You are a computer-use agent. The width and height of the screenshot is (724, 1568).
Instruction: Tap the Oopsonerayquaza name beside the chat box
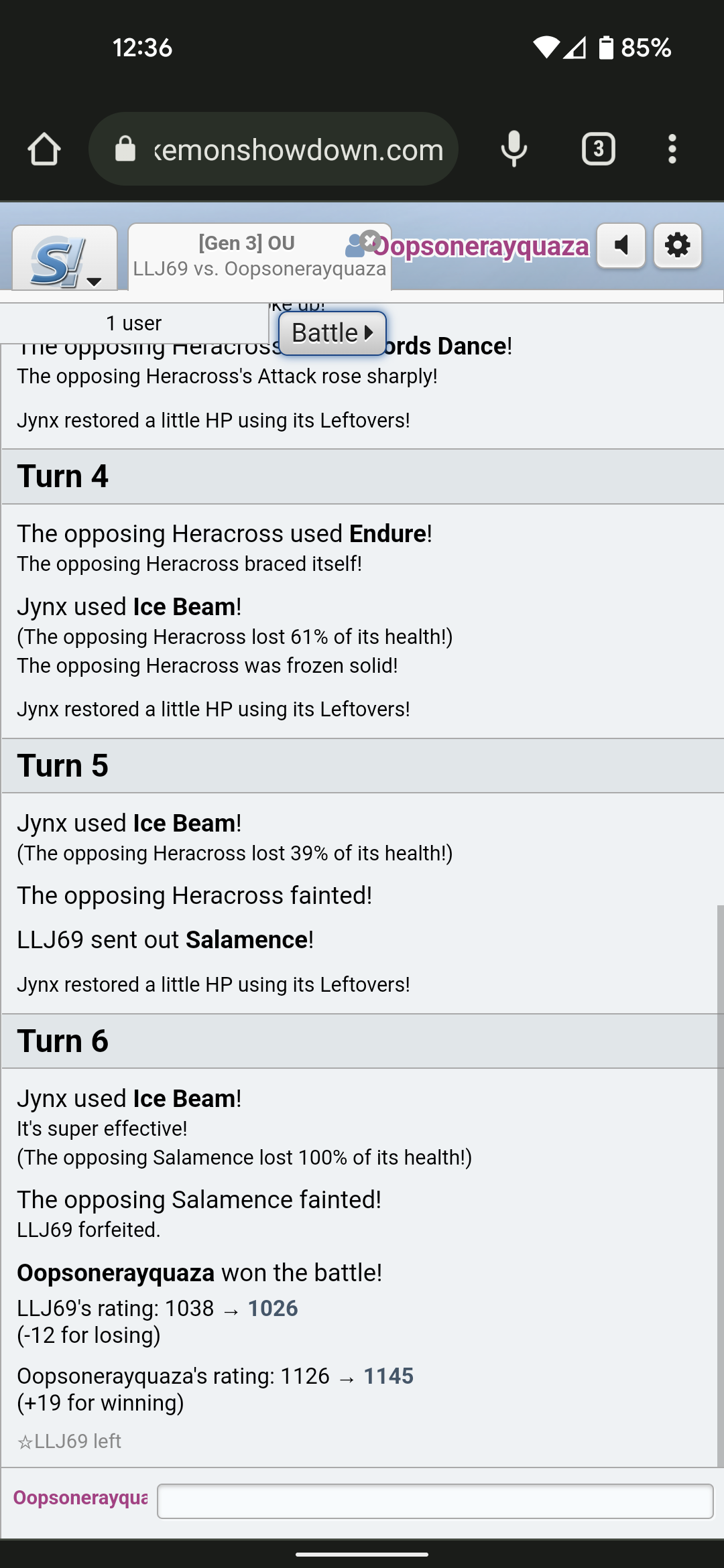click(x=80, y=1498)
